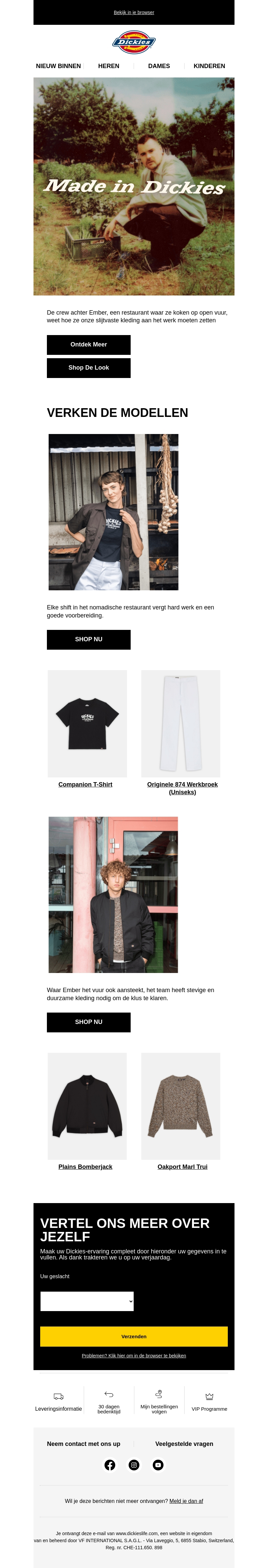Go to the NIEUW BINNEN section
Viewport: 268px width, 1568px height.
click(x=58, y=66)
